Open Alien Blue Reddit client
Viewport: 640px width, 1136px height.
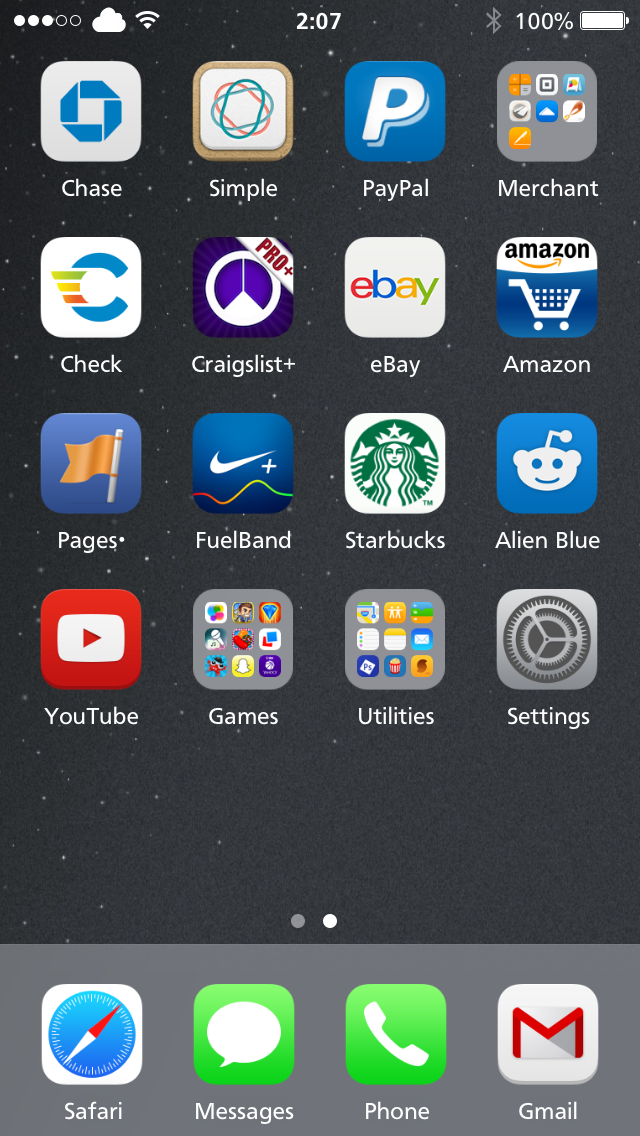pos(547,463)
